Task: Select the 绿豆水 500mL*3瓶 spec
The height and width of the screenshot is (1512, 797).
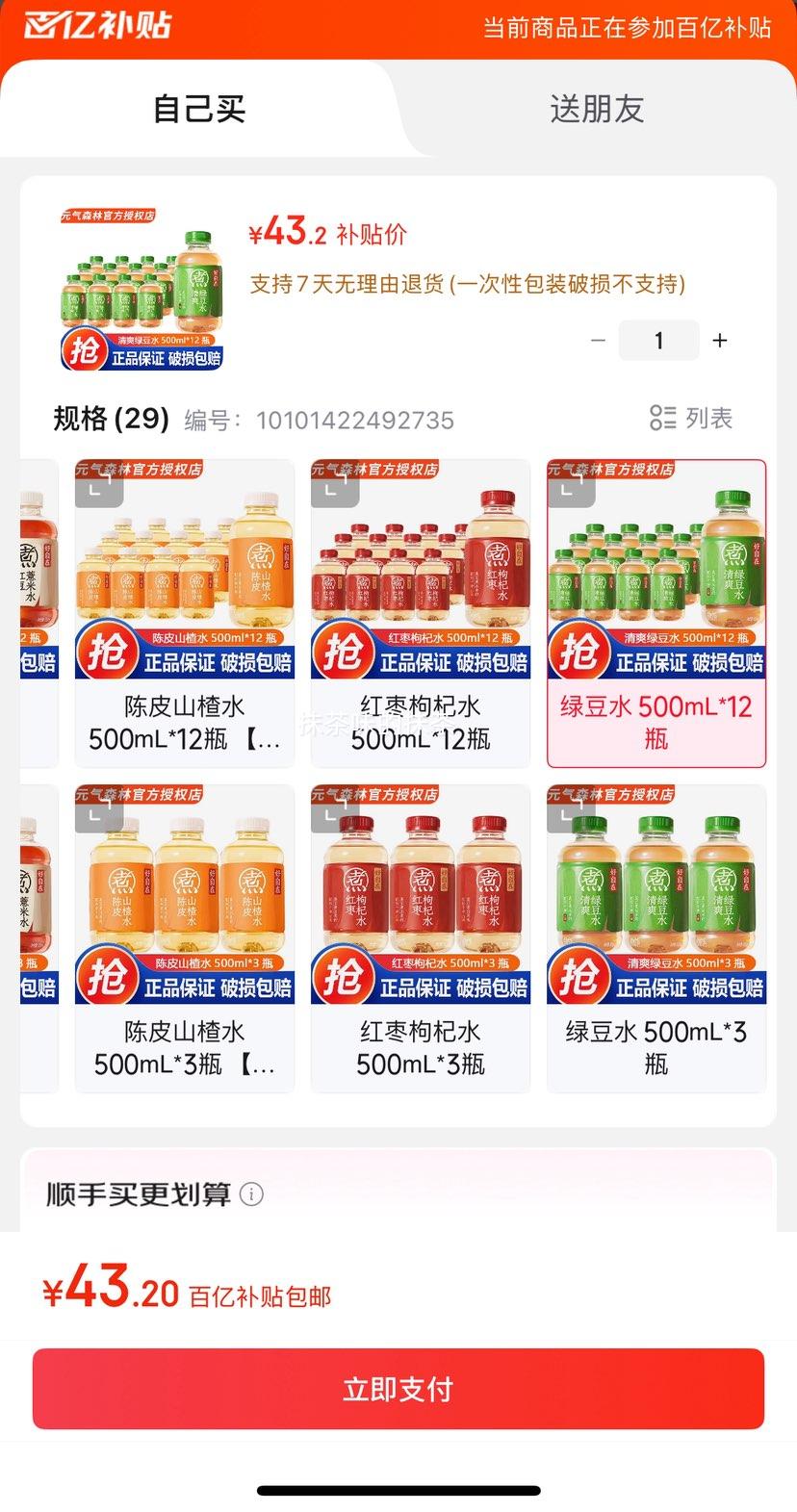Action: click(656, 938)
